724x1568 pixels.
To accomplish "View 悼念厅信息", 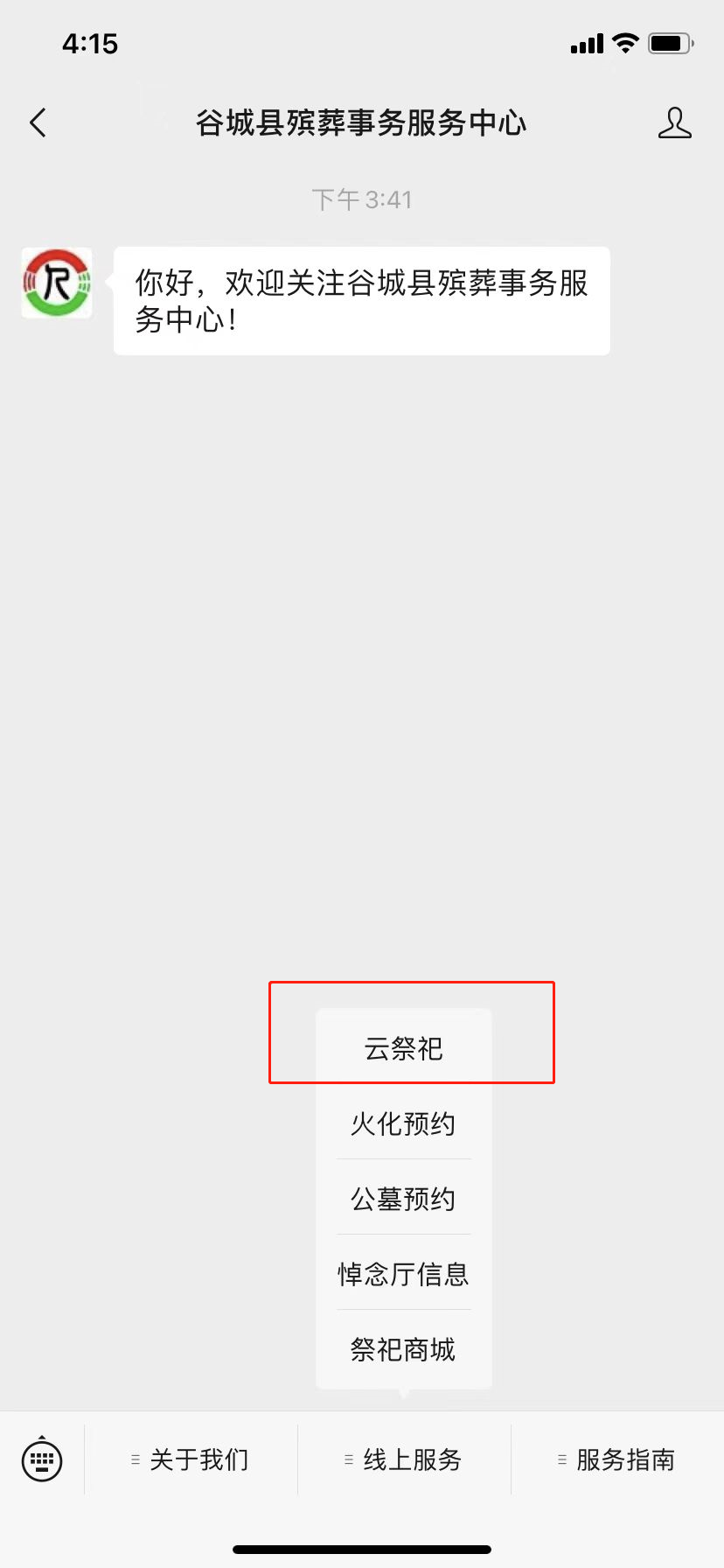I will pos(404,1274).
